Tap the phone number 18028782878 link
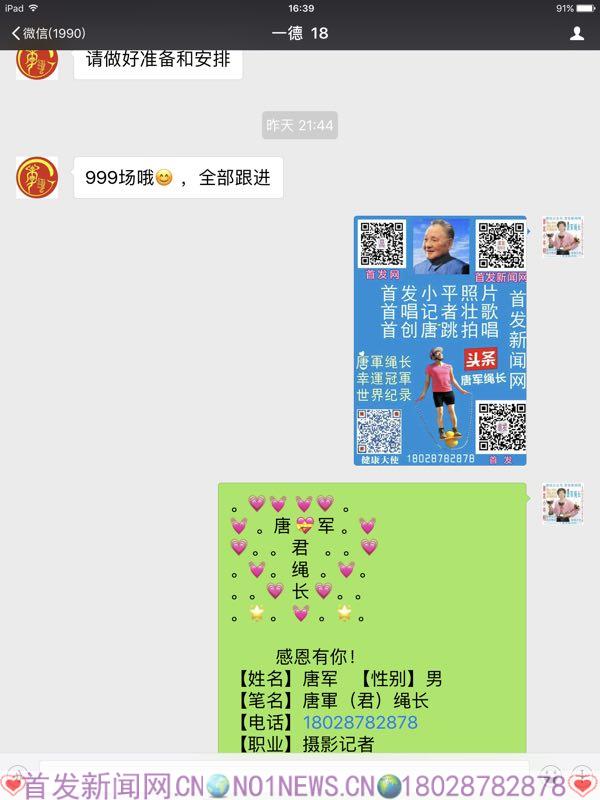Image resolution: width=600 pixels, height=800 pixels. (x=360, y=722)
